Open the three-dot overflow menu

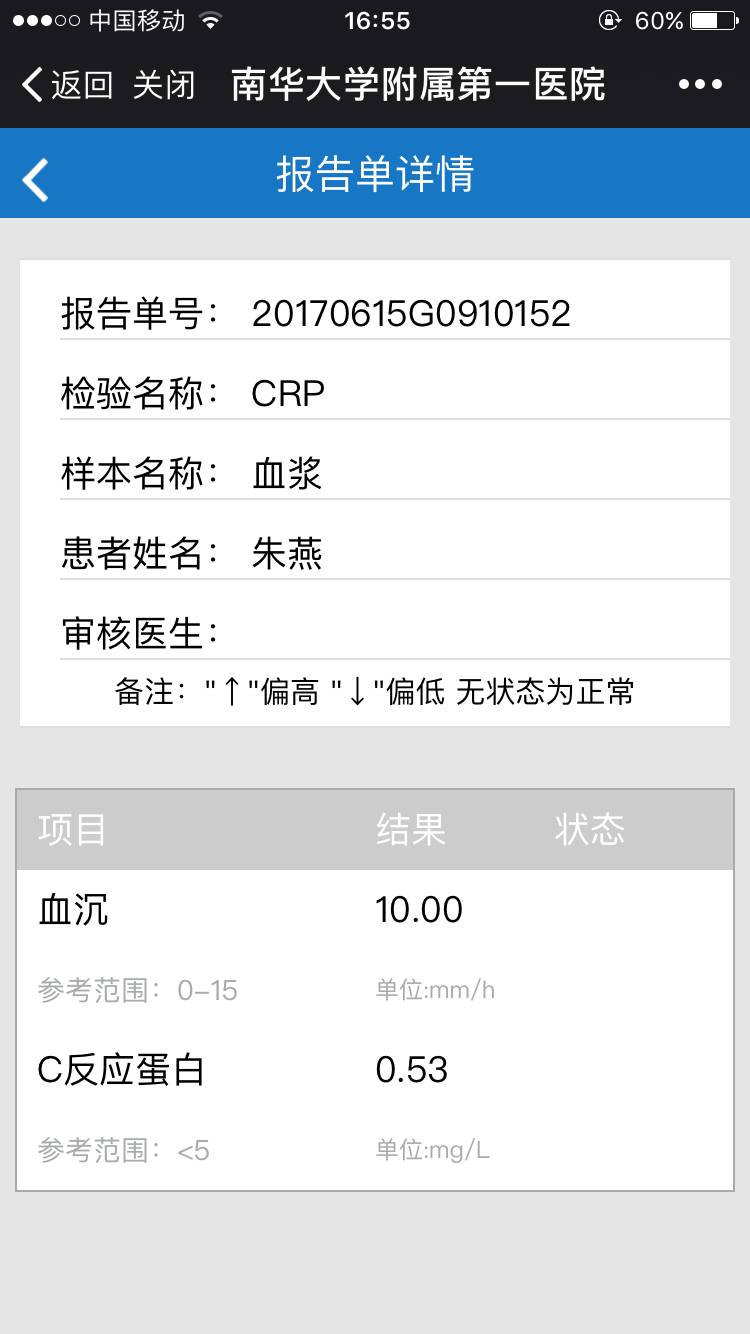700,85
